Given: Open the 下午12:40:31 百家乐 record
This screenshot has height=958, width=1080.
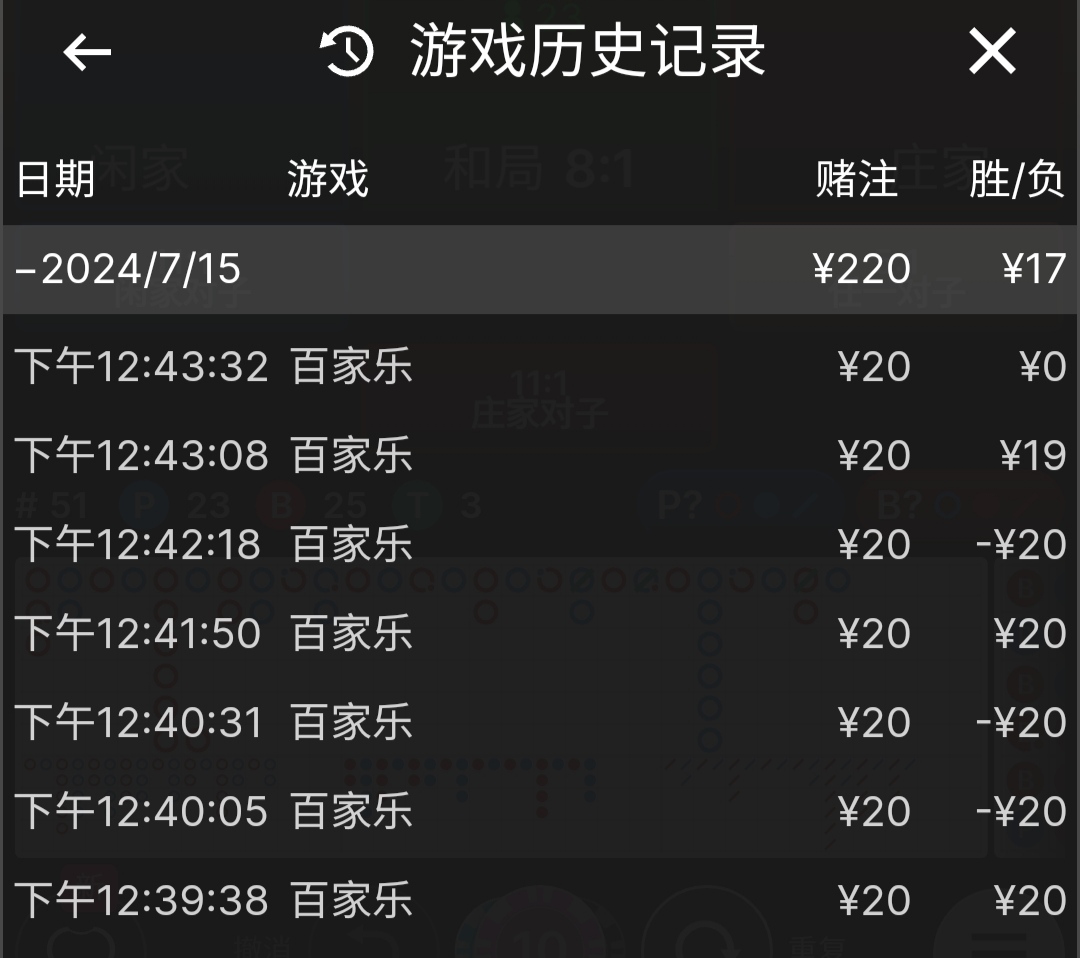Looking at the screenshot, I should click(540, 723).
